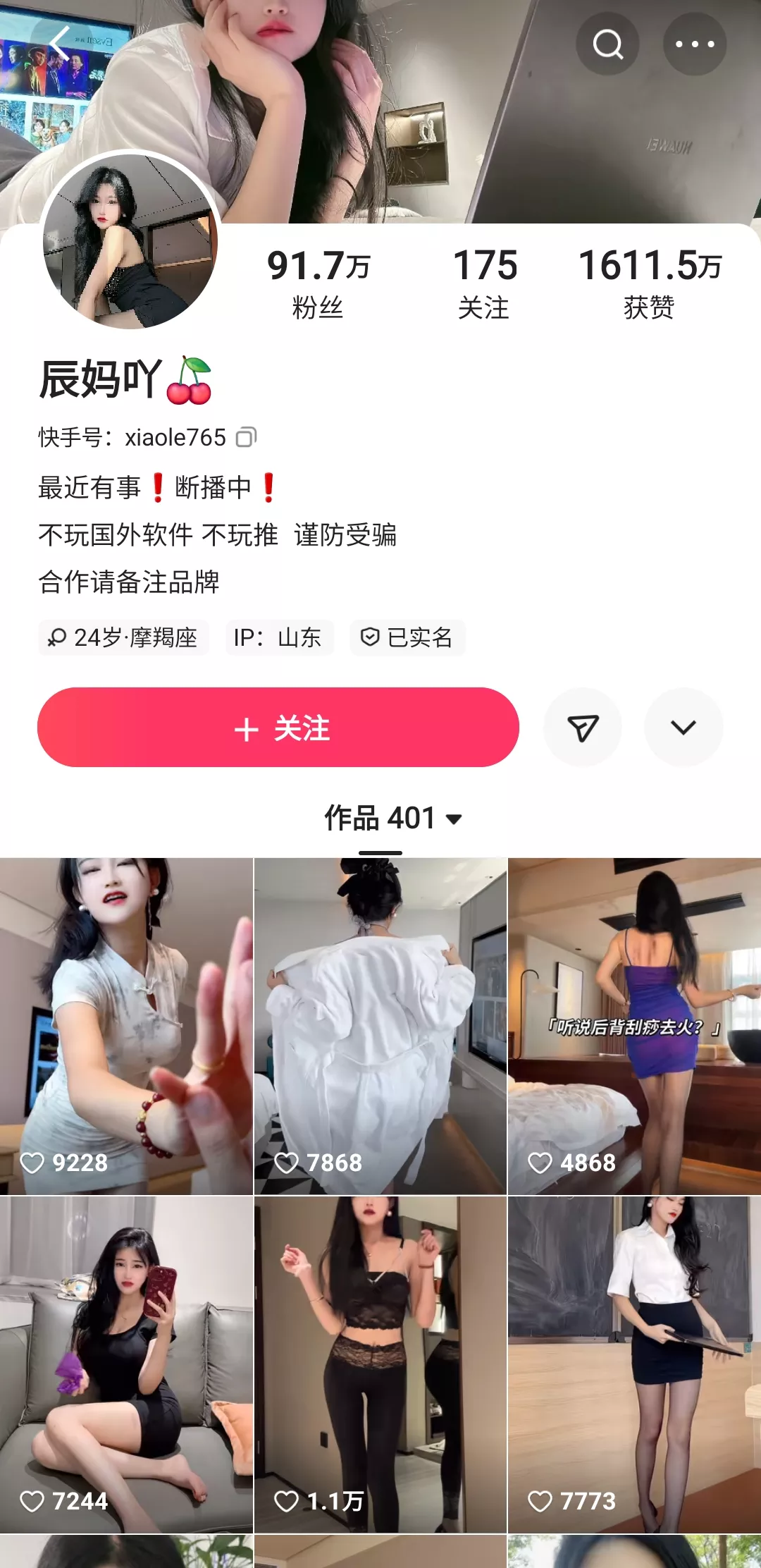The width and height of the screenshot is (761, 1568).
Task: Open the three-dot overflow menu
Action: tap(695, 44)
